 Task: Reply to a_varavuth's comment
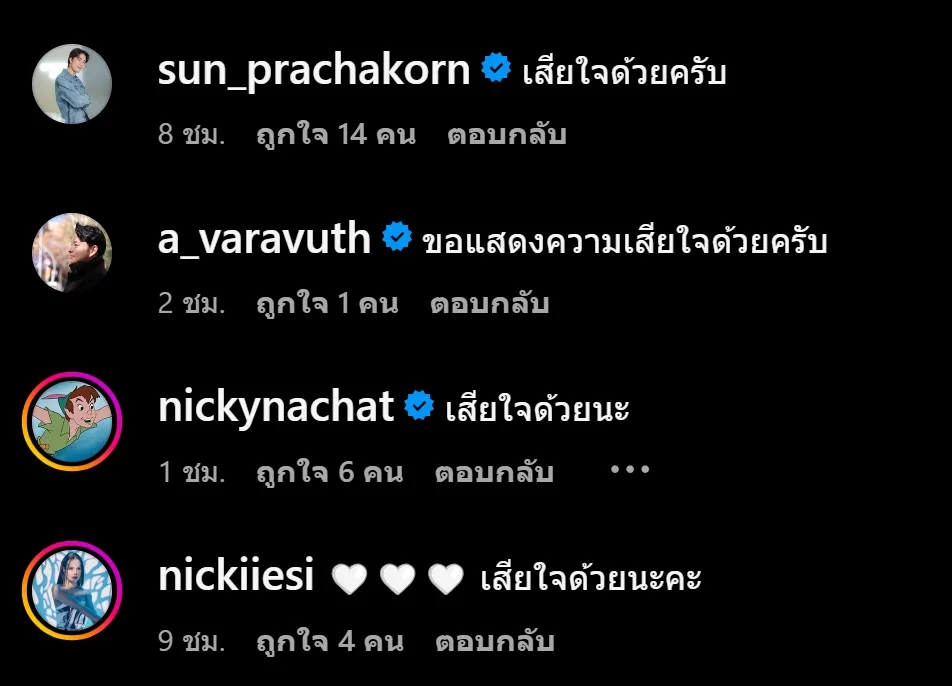490,303
